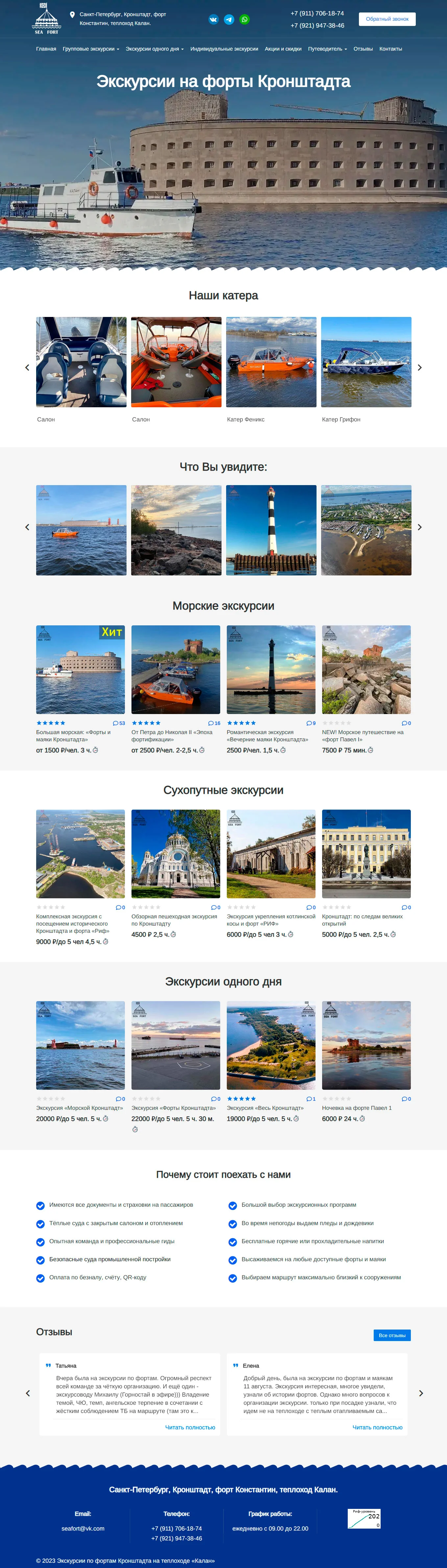Open the VK social icon
This screenshot has height=1568, width=447.
213,19
